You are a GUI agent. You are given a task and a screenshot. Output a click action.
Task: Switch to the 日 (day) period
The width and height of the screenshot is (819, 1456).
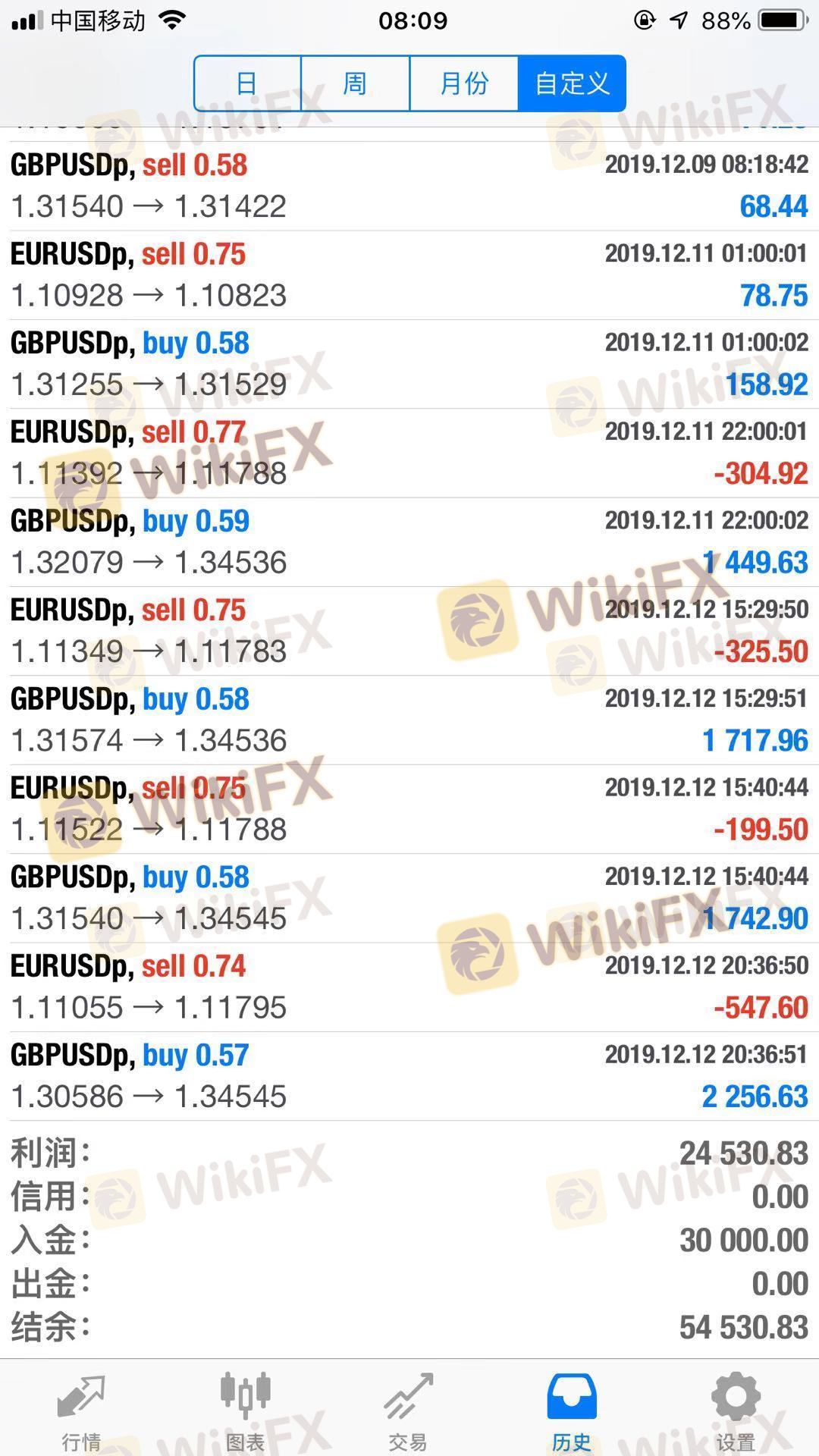247,83
